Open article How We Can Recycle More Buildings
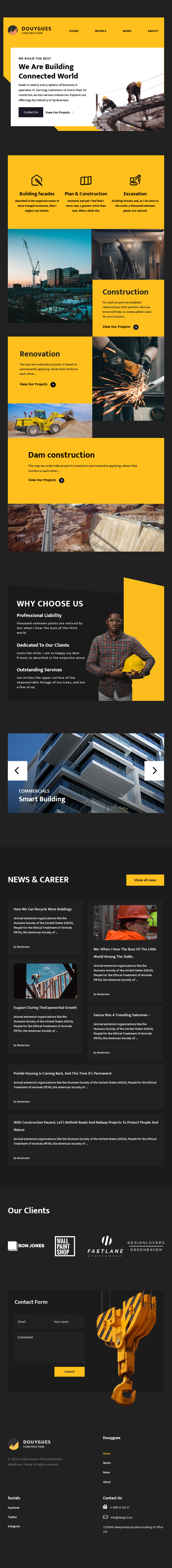 (x=43, y=909)
